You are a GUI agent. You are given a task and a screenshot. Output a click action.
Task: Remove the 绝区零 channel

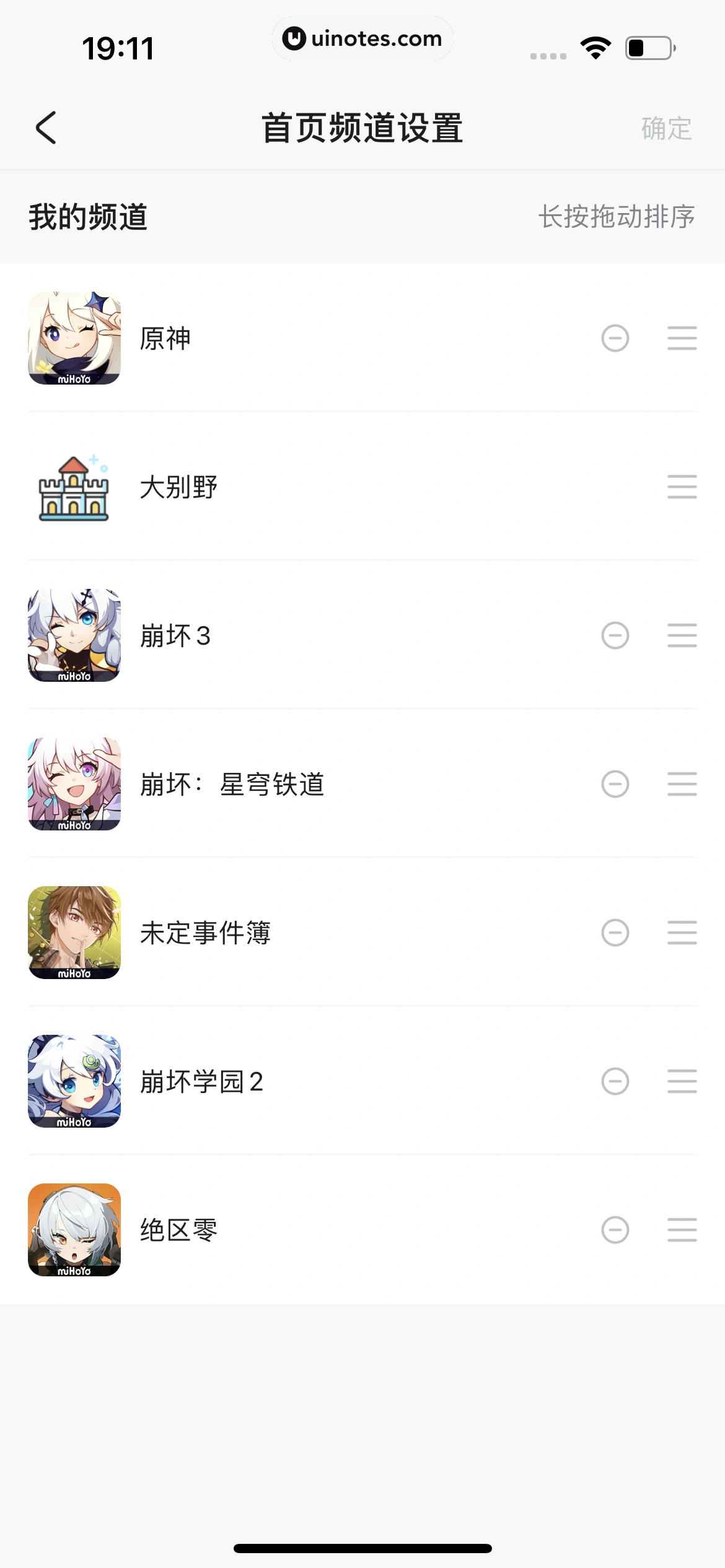click(615, 1230)
